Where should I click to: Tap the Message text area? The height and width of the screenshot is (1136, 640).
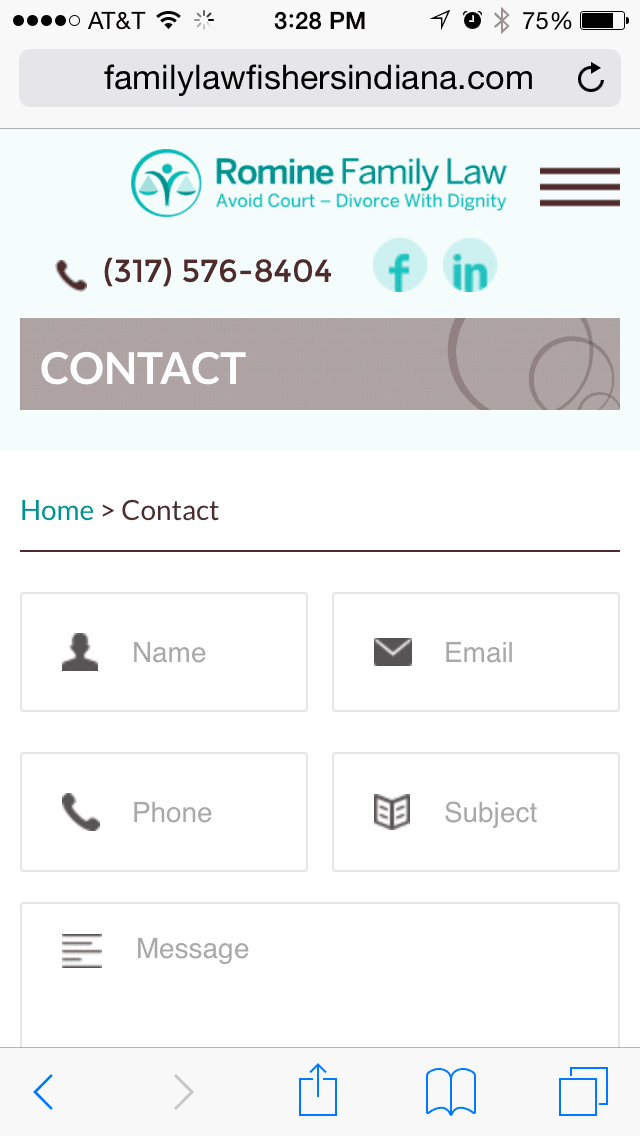click(x=320, y=974)
